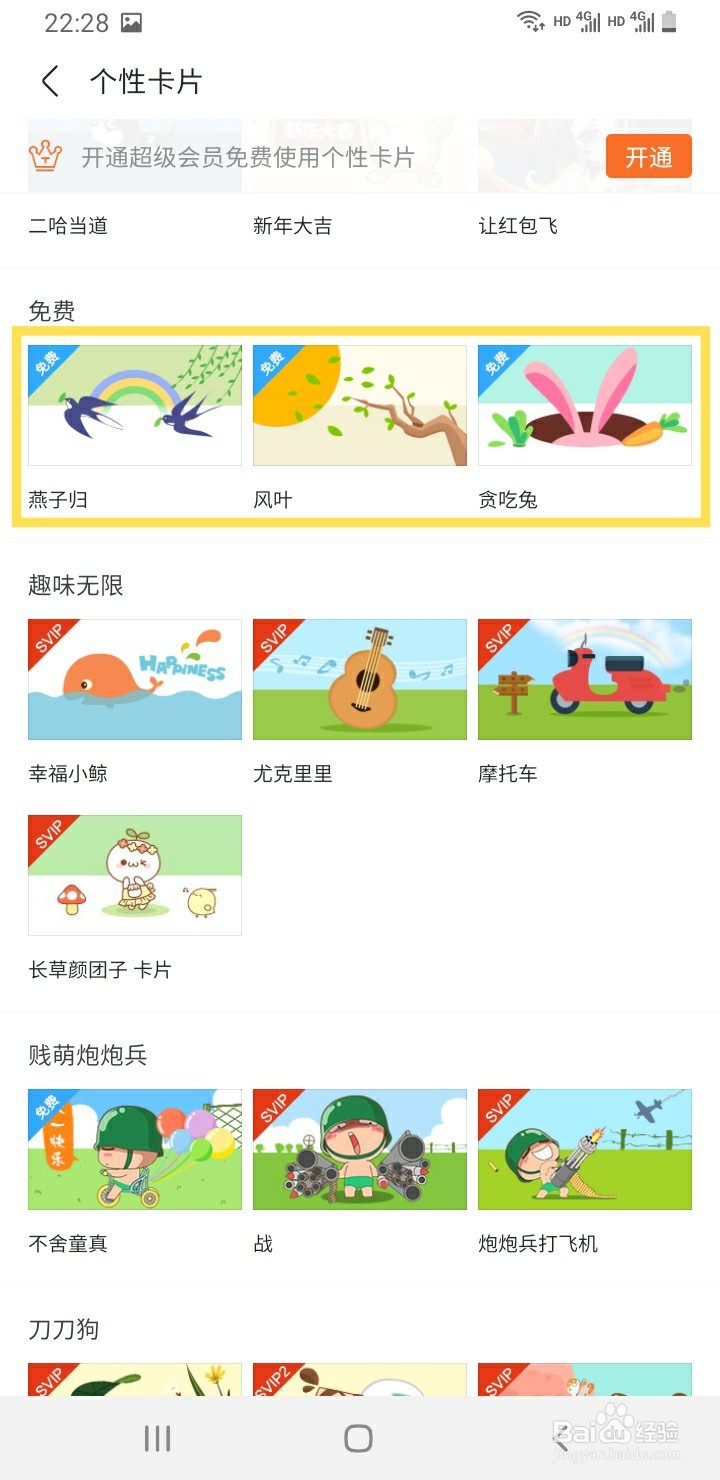
Task: Choose the 风叶 card
Action: coord(360,405)
